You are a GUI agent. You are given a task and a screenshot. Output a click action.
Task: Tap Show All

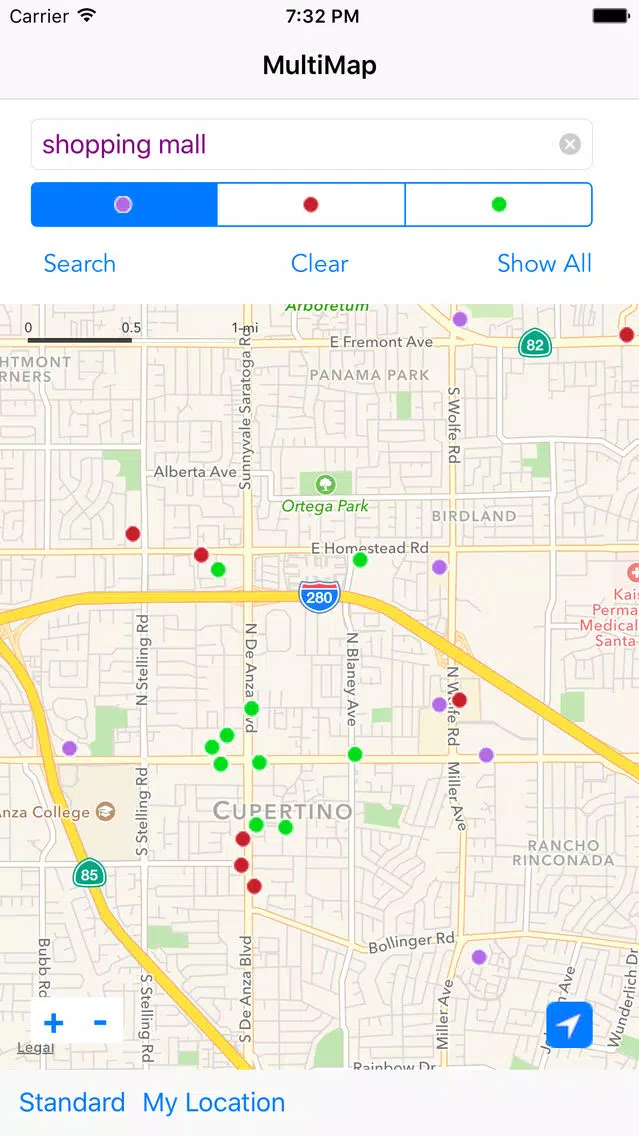coord(545,263)
